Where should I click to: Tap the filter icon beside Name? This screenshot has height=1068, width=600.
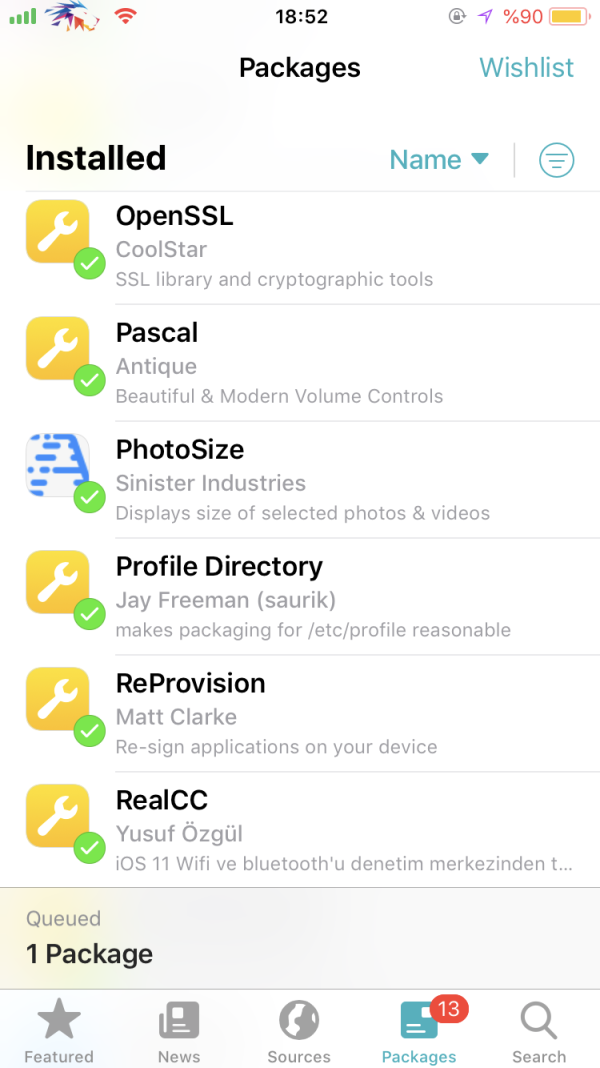(556, 160)
